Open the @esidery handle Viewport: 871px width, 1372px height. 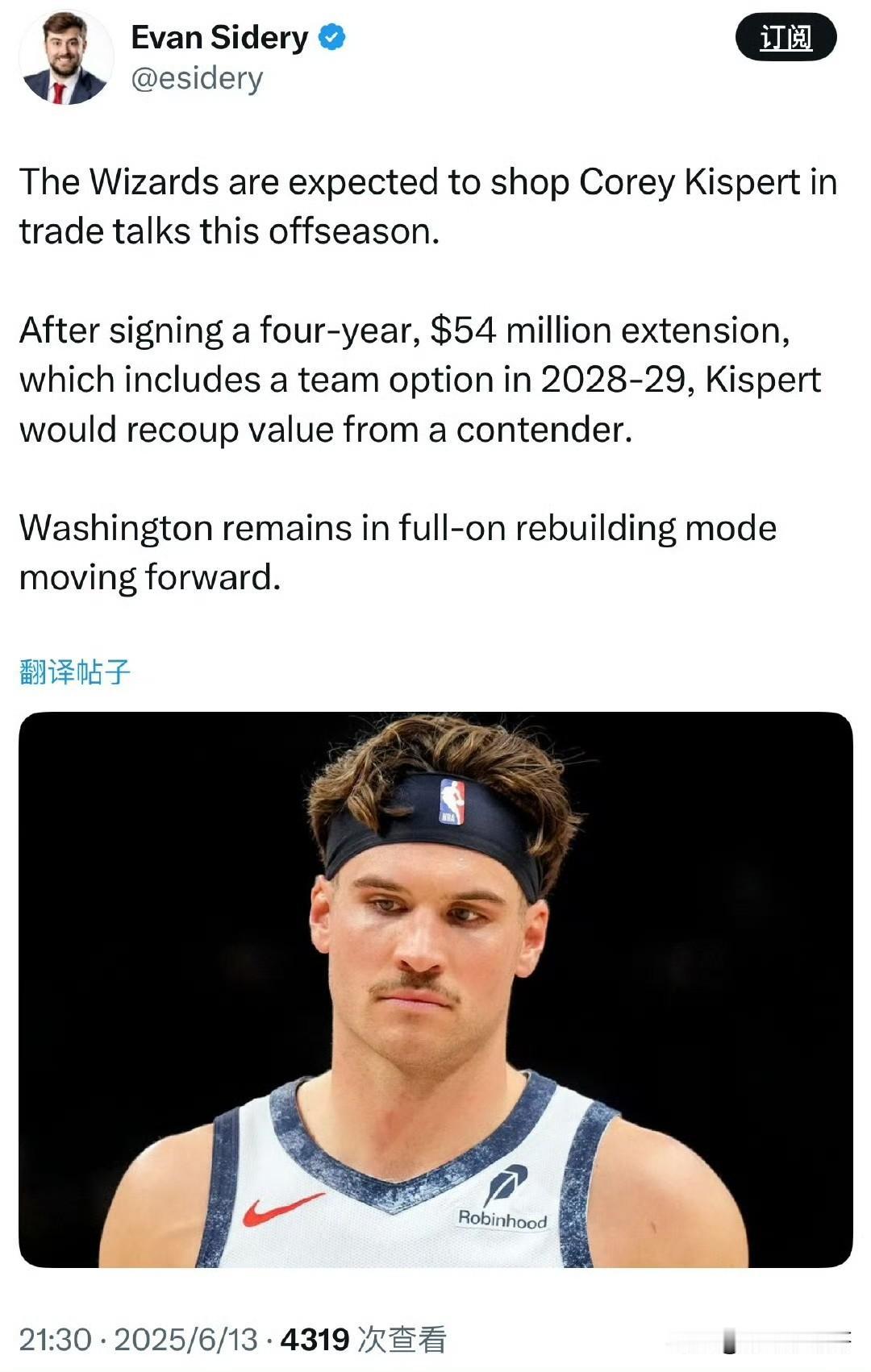[197, 79]
